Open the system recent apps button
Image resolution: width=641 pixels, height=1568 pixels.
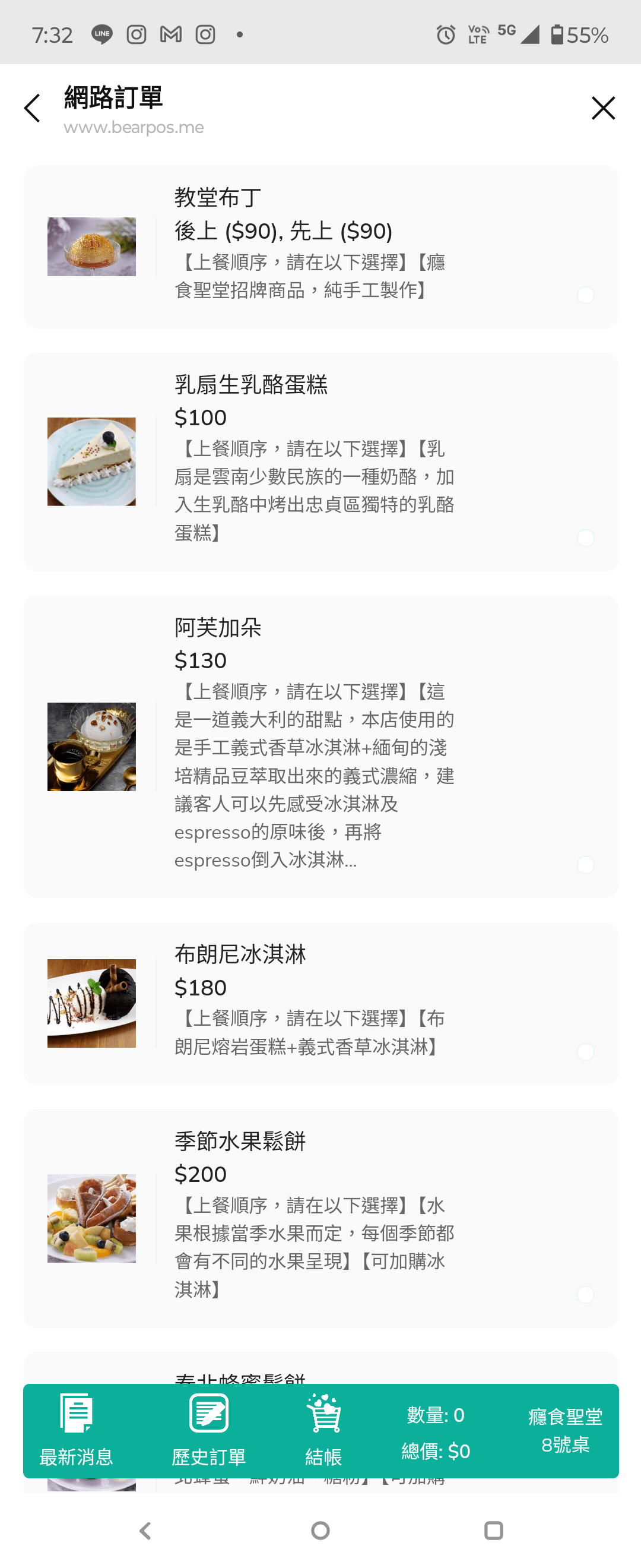[x=493, y=1530]
